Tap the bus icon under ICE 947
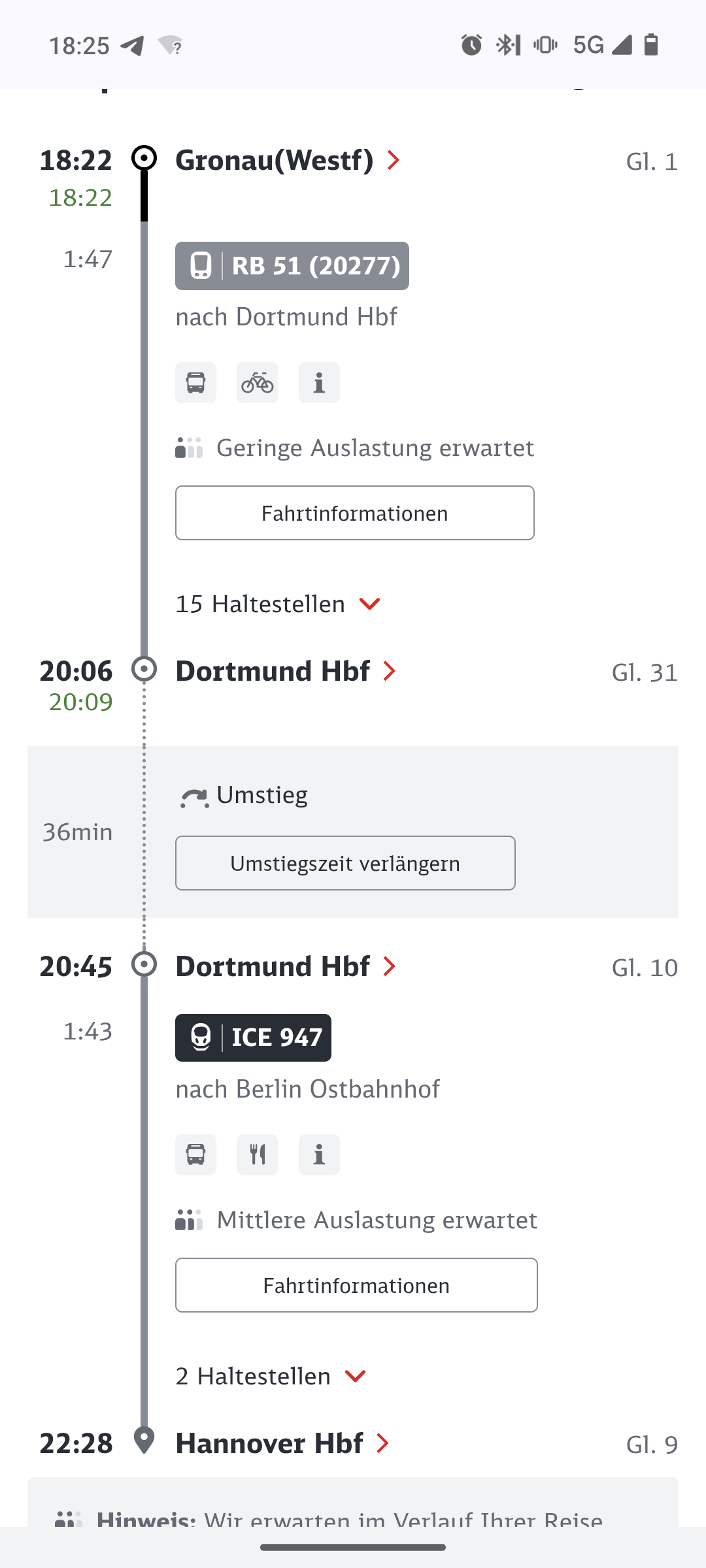This screenshot has height=1568, width=706. click(195, 1154)
